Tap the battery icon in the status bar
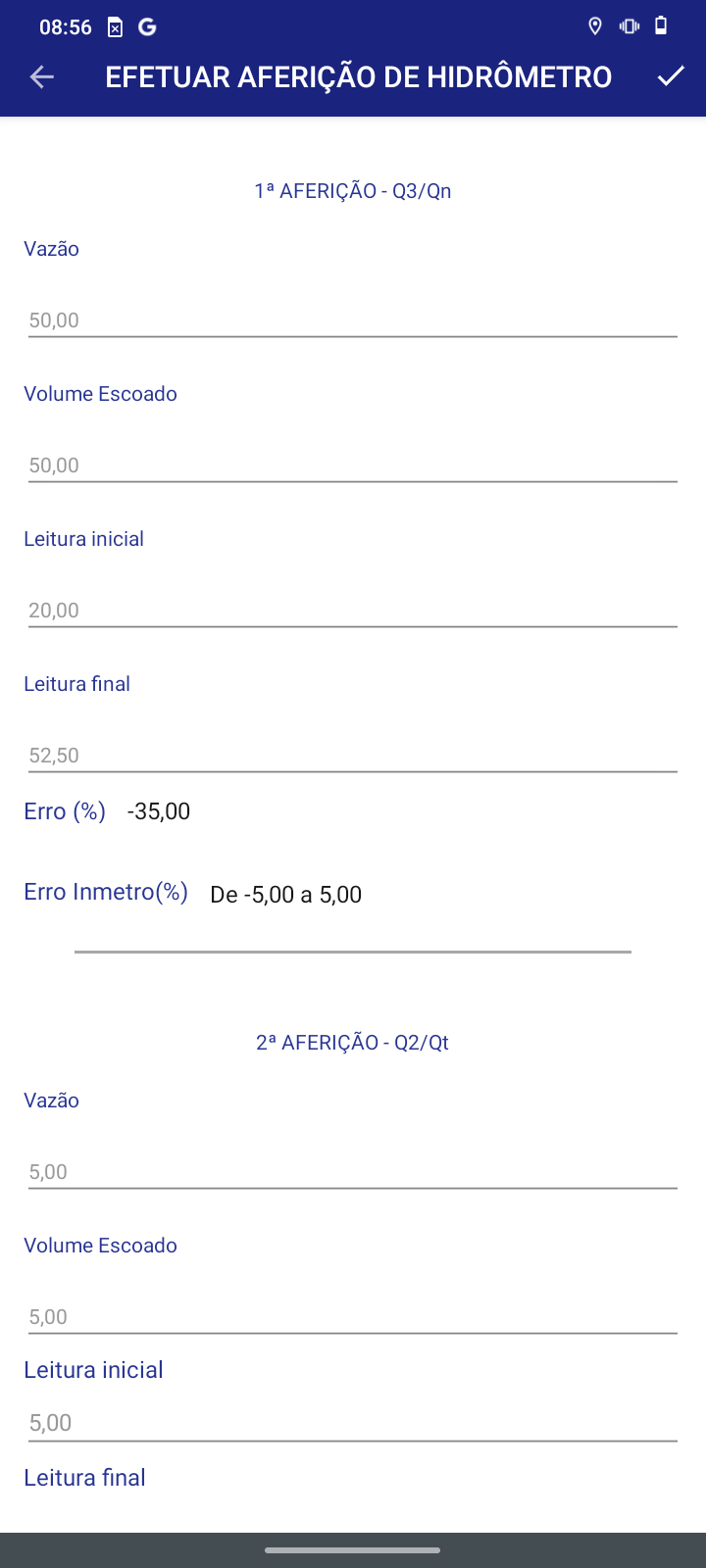This screenshot has height=1568, width=706. pyautogui.click(x=661, y=26)
